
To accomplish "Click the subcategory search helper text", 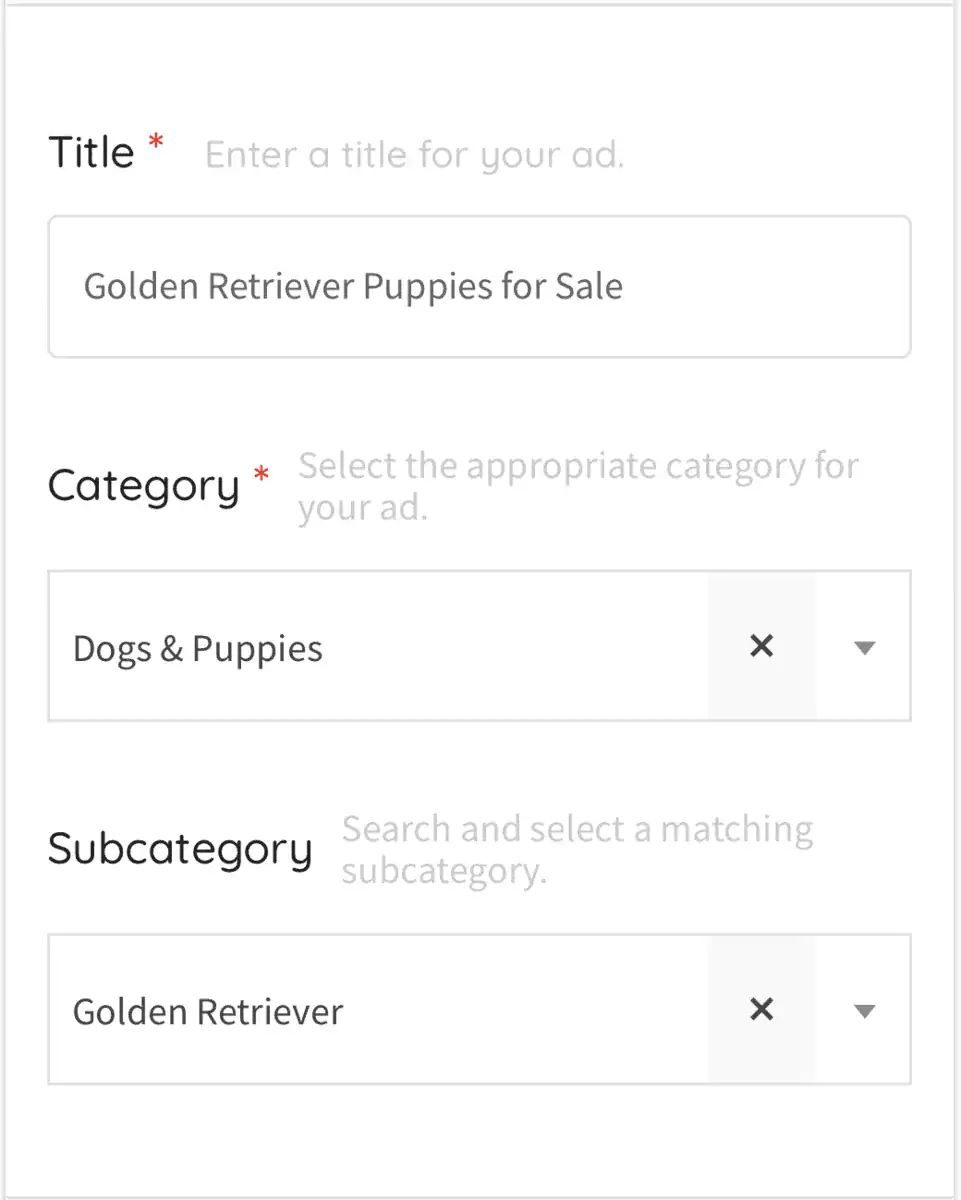I will tap(577, 848).
